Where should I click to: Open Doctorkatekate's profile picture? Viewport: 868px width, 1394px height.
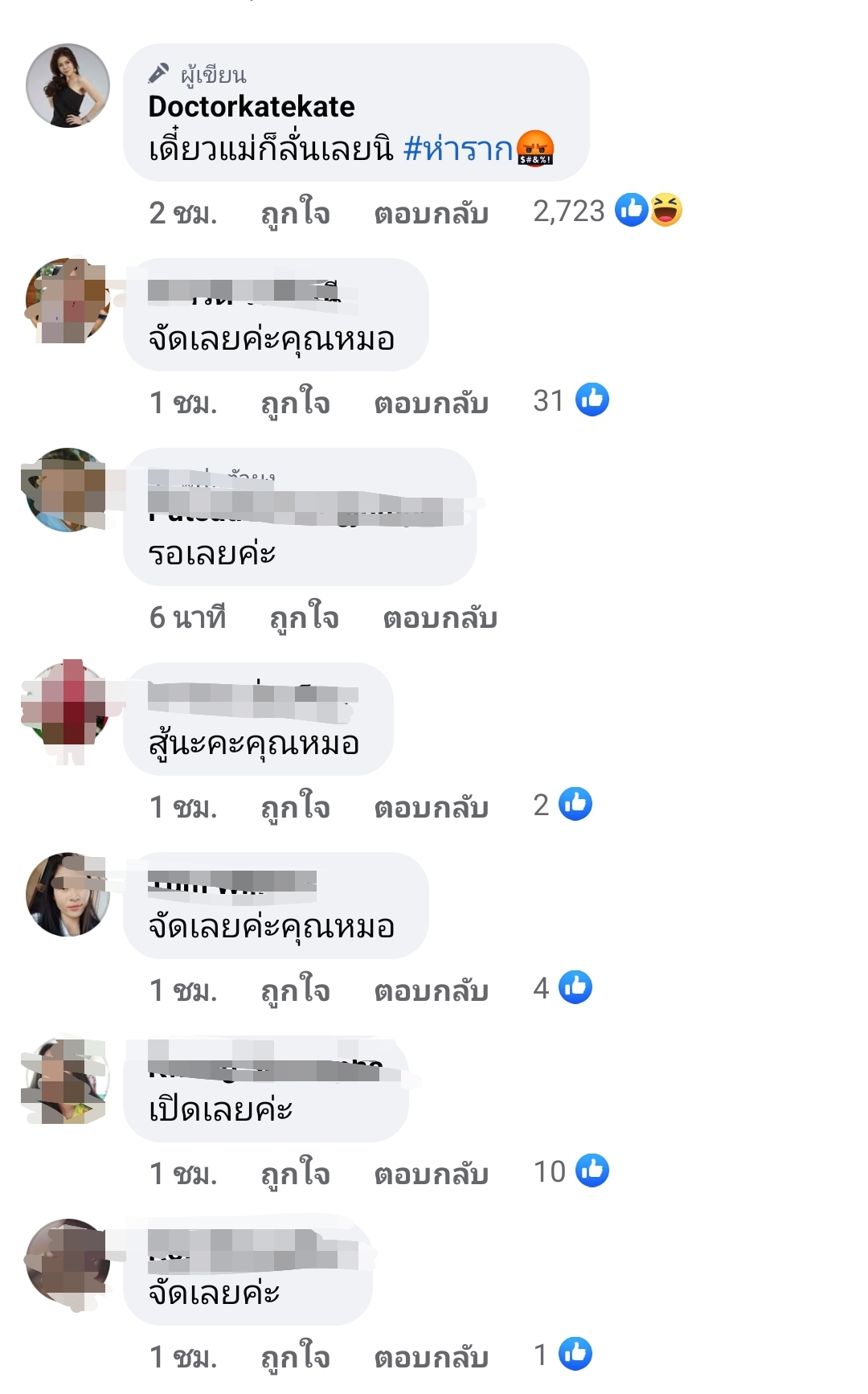[x=68, y=85]
